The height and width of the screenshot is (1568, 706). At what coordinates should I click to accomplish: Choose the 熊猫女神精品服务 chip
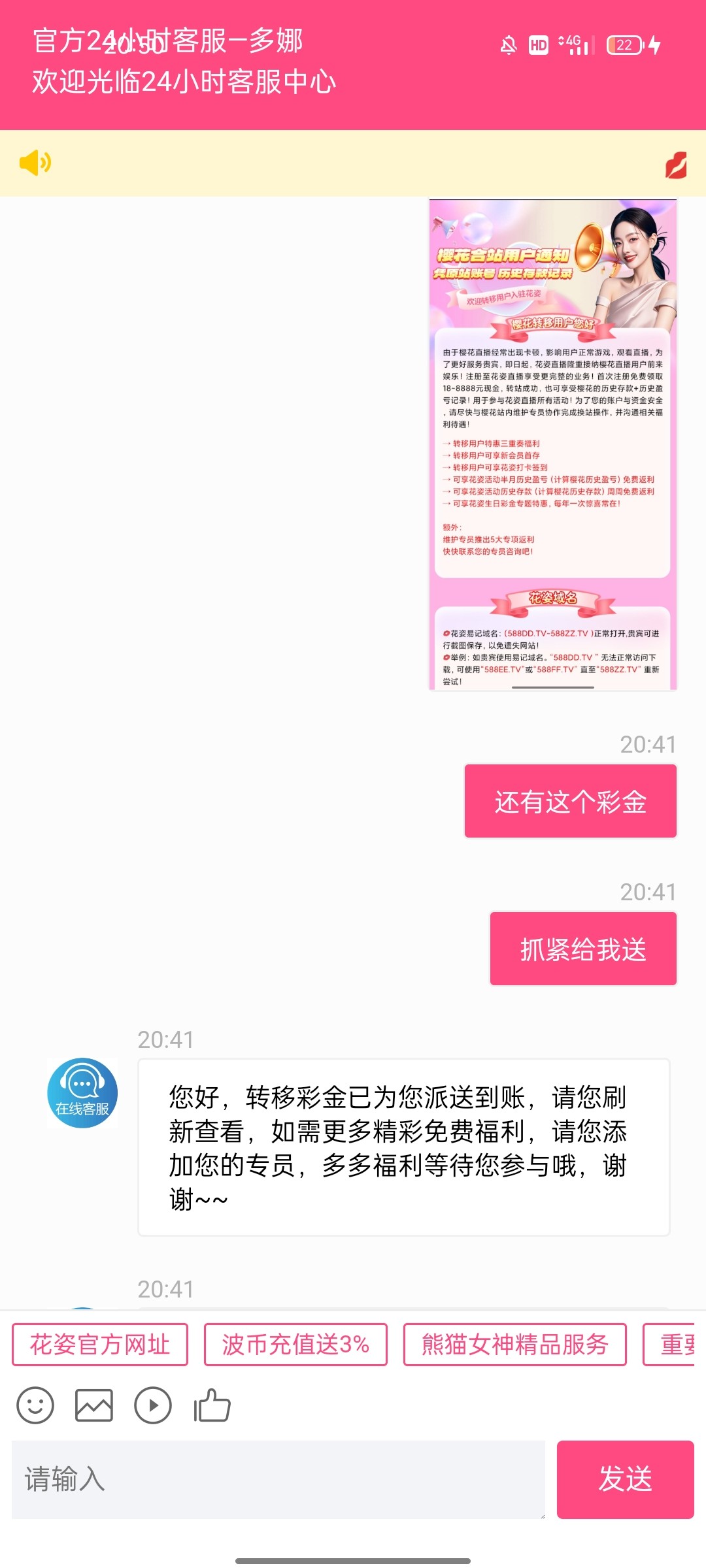click(x=514, y=1345)
